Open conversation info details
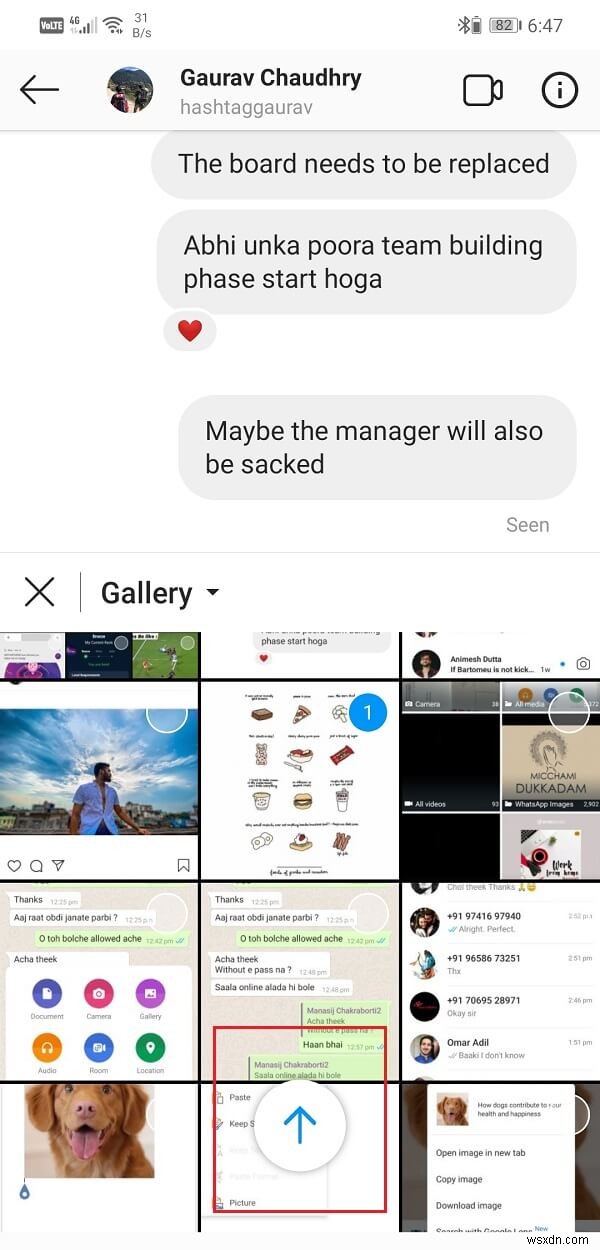The image size is (600, 1250). coord(559,91)
